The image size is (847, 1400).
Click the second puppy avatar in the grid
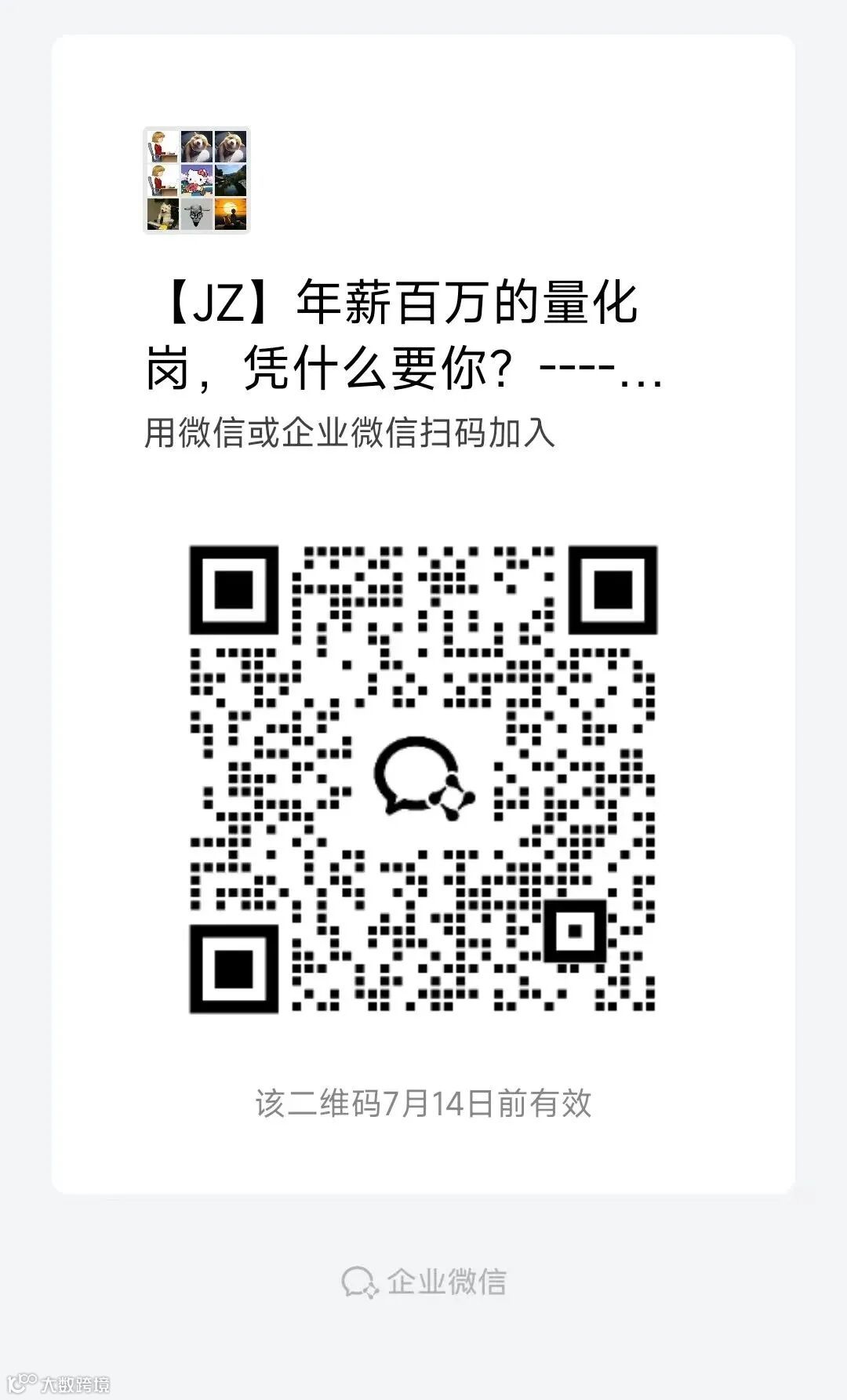click(x=230, y=147)
